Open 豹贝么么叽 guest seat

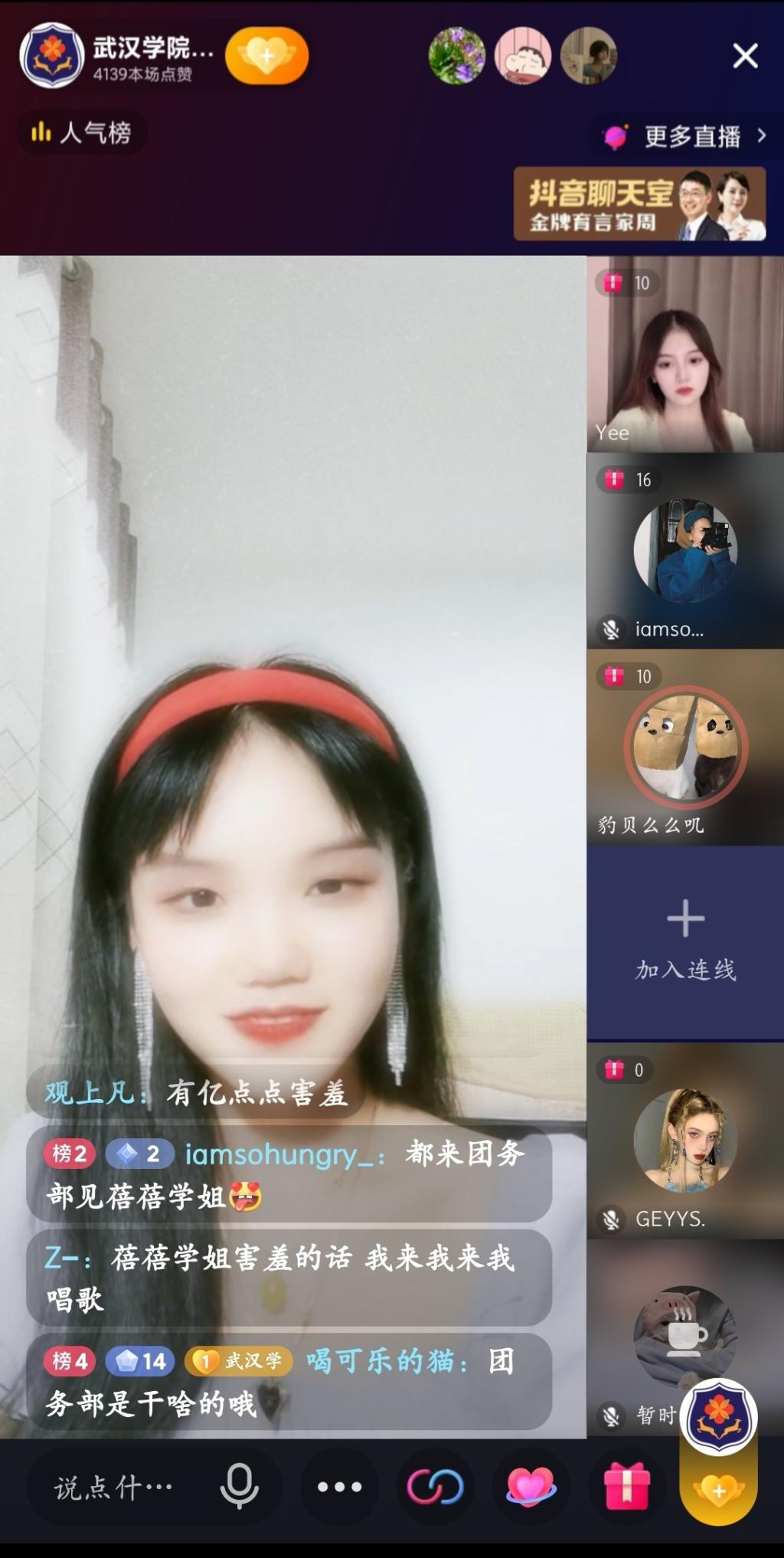coord(685,747)
